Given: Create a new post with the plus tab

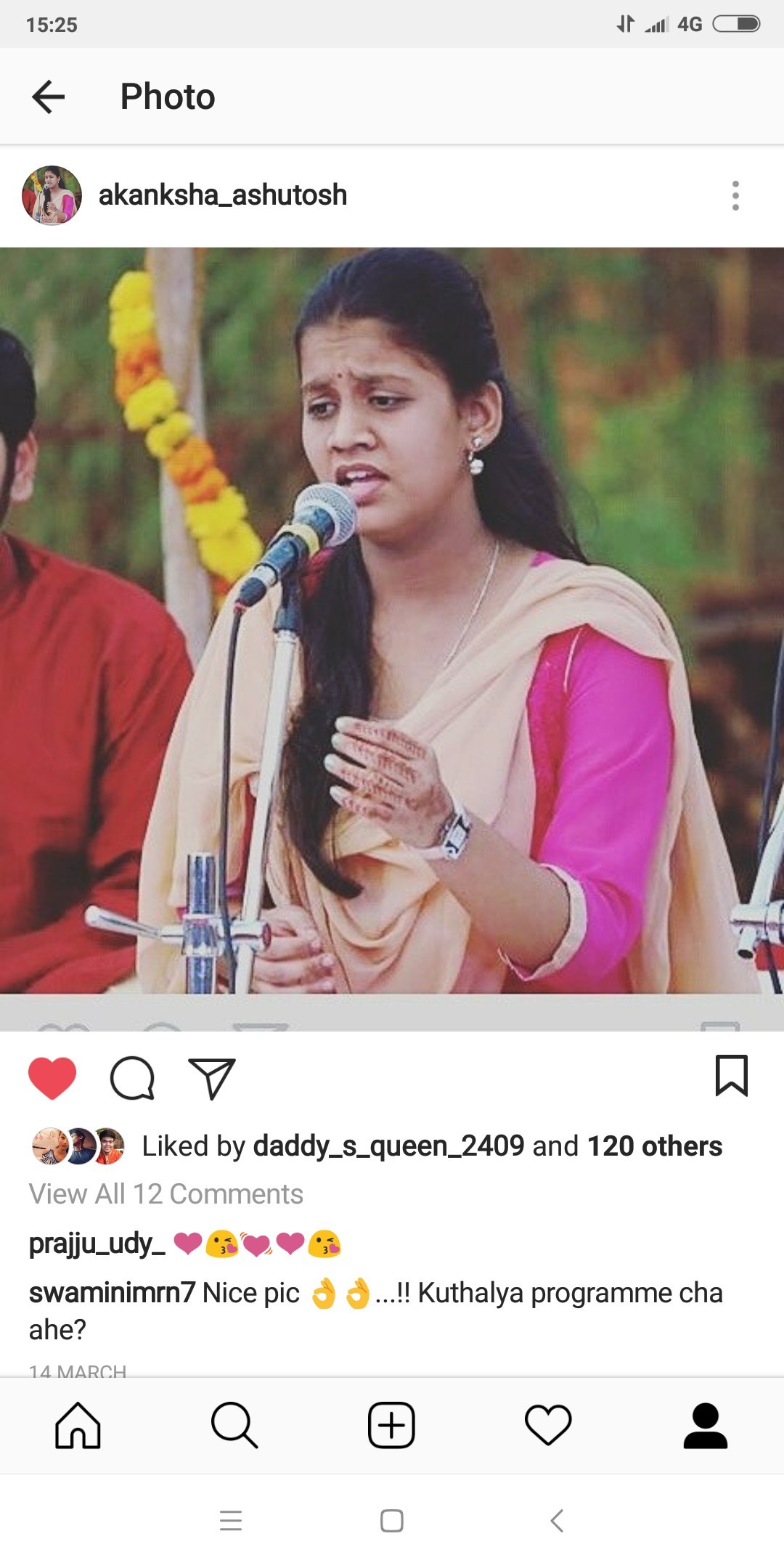Looking at the screenshot, I should pyautogui.click(x=391, y=1426).
